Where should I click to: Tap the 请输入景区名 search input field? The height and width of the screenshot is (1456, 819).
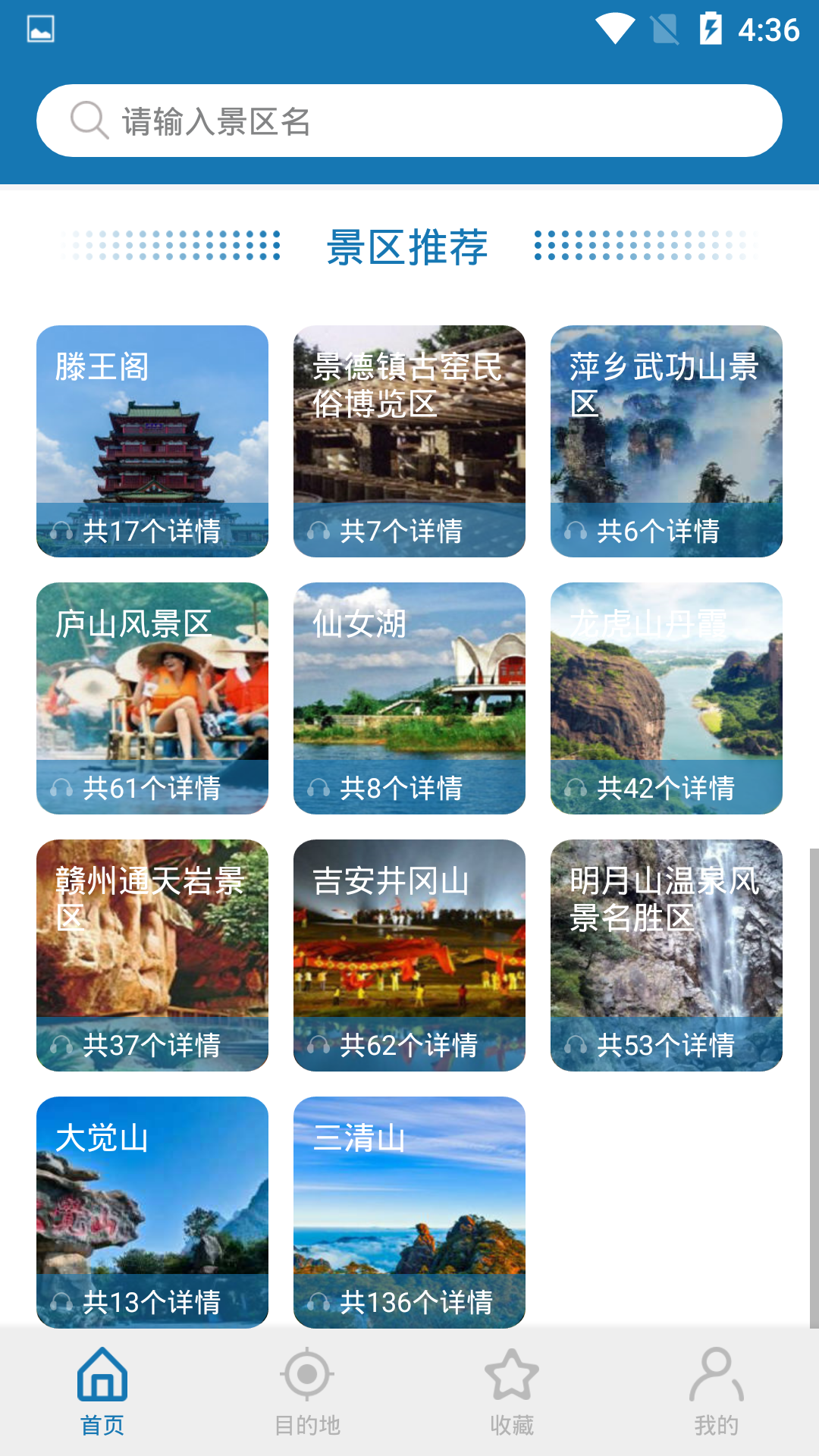[409, 119]
